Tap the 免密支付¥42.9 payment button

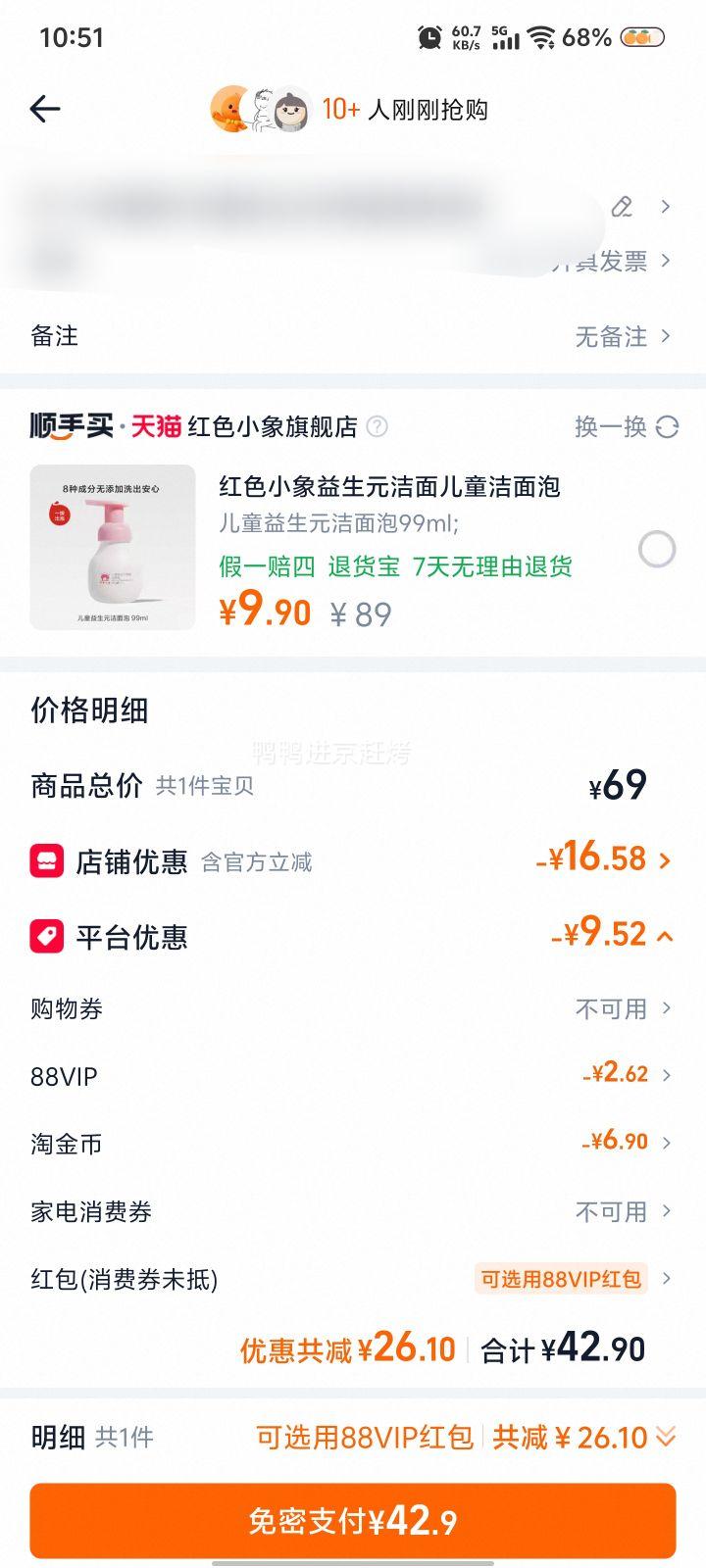pos(353,1519)
